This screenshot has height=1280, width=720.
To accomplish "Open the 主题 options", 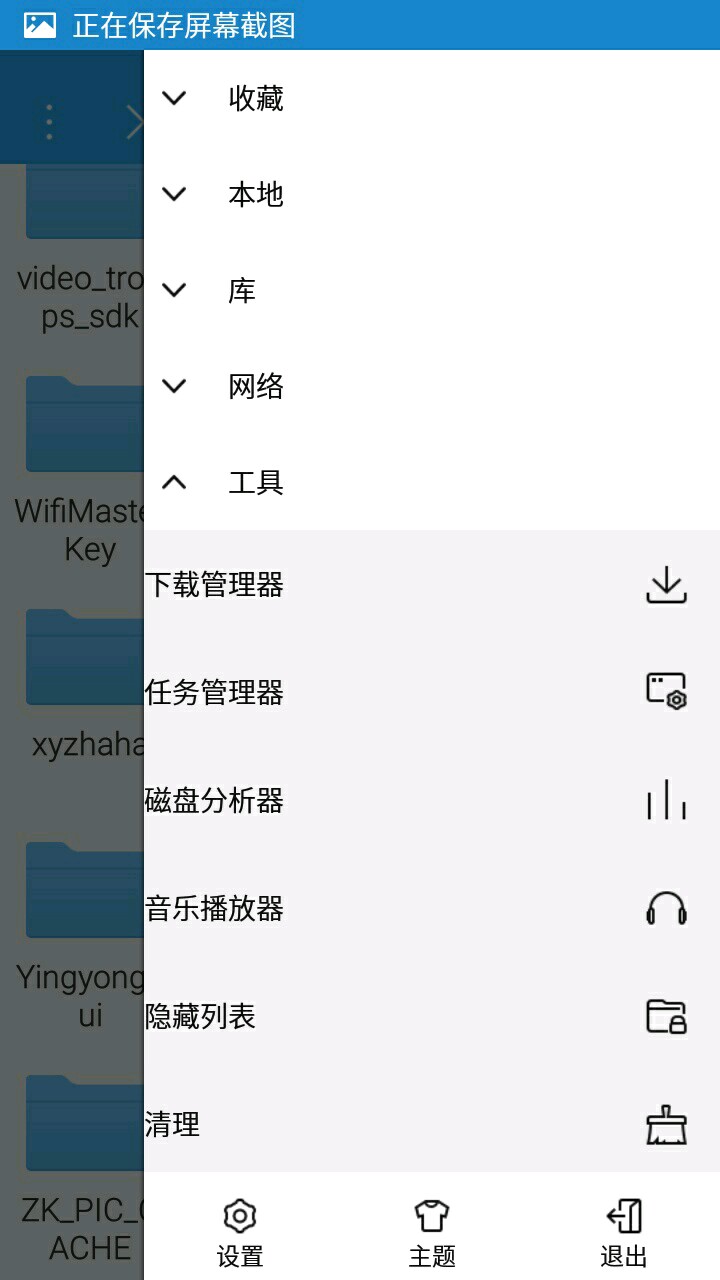I will [x=432, y=1232].
